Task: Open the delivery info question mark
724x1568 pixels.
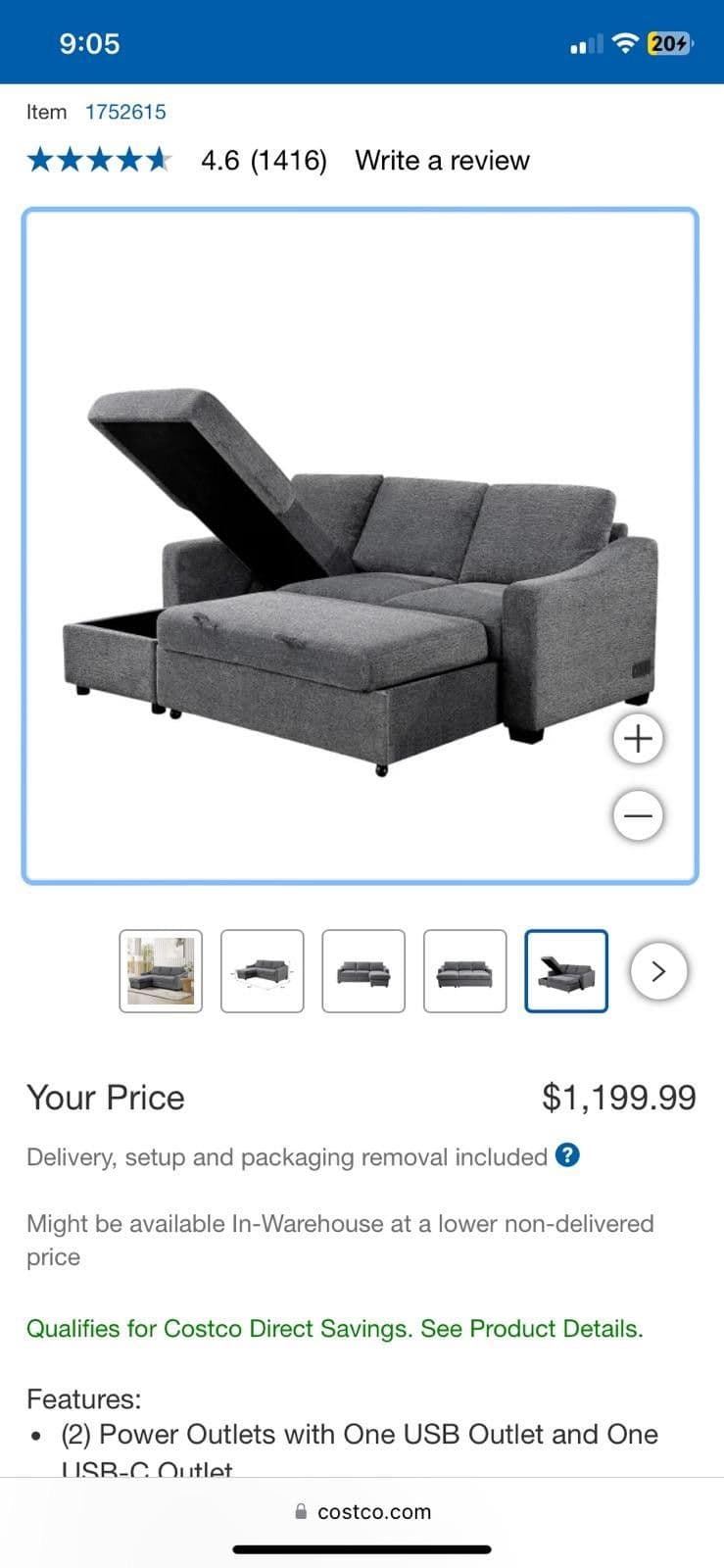Action: point(567,1155)
